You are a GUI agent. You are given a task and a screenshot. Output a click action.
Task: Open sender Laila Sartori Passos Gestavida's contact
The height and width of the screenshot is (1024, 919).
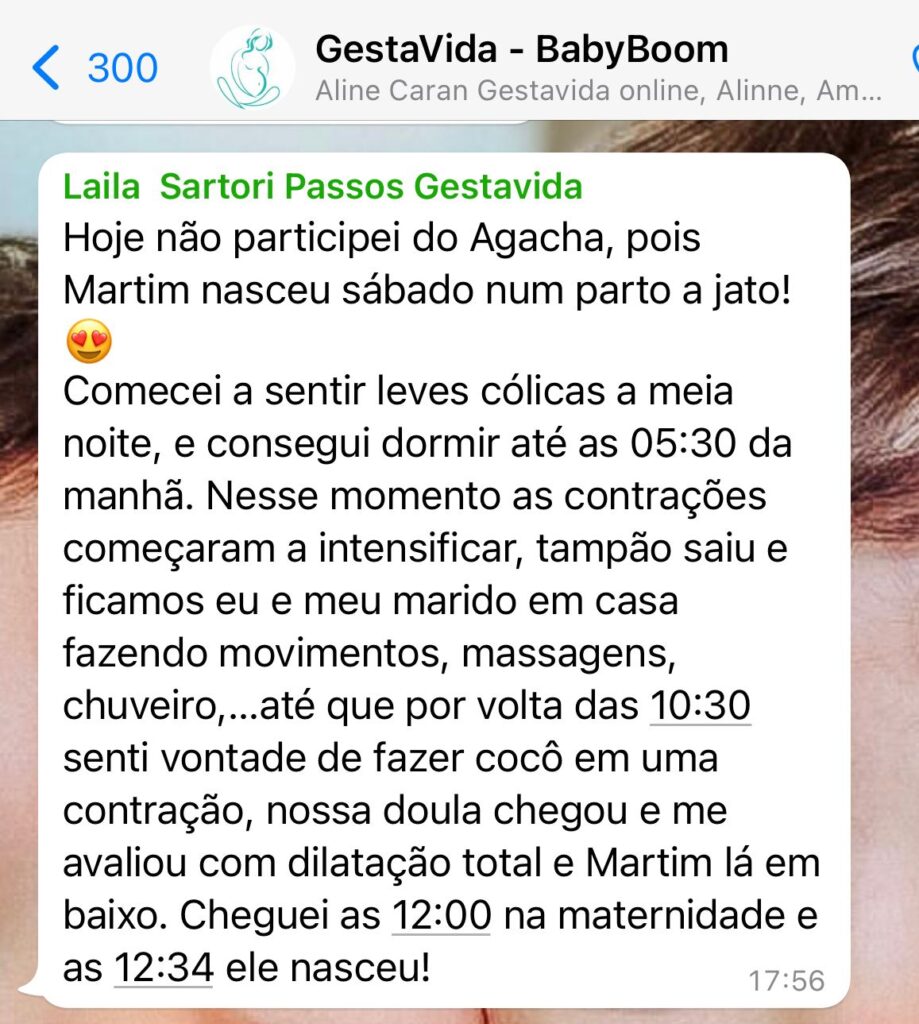[322, 186]
